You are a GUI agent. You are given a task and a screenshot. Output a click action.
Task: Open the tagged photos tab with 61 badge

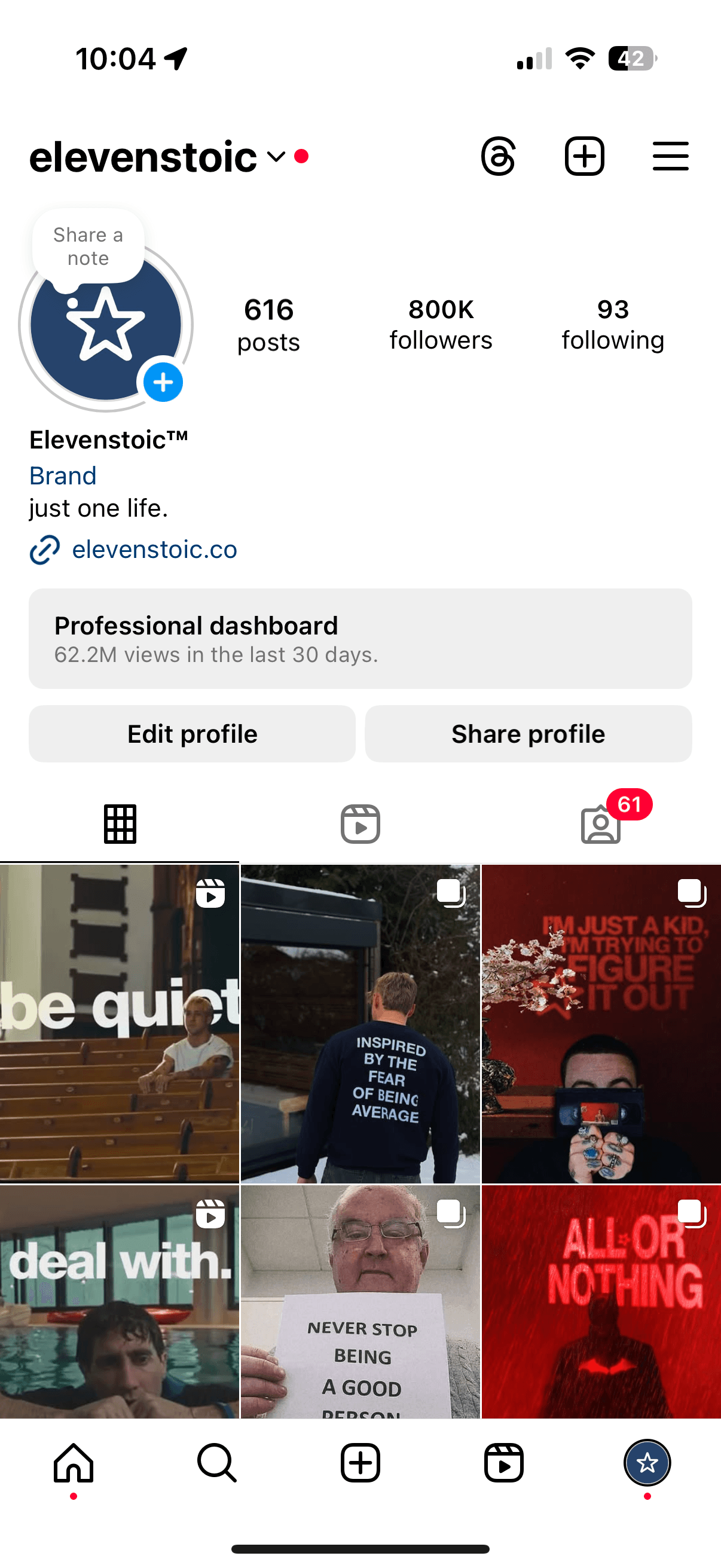601,823
